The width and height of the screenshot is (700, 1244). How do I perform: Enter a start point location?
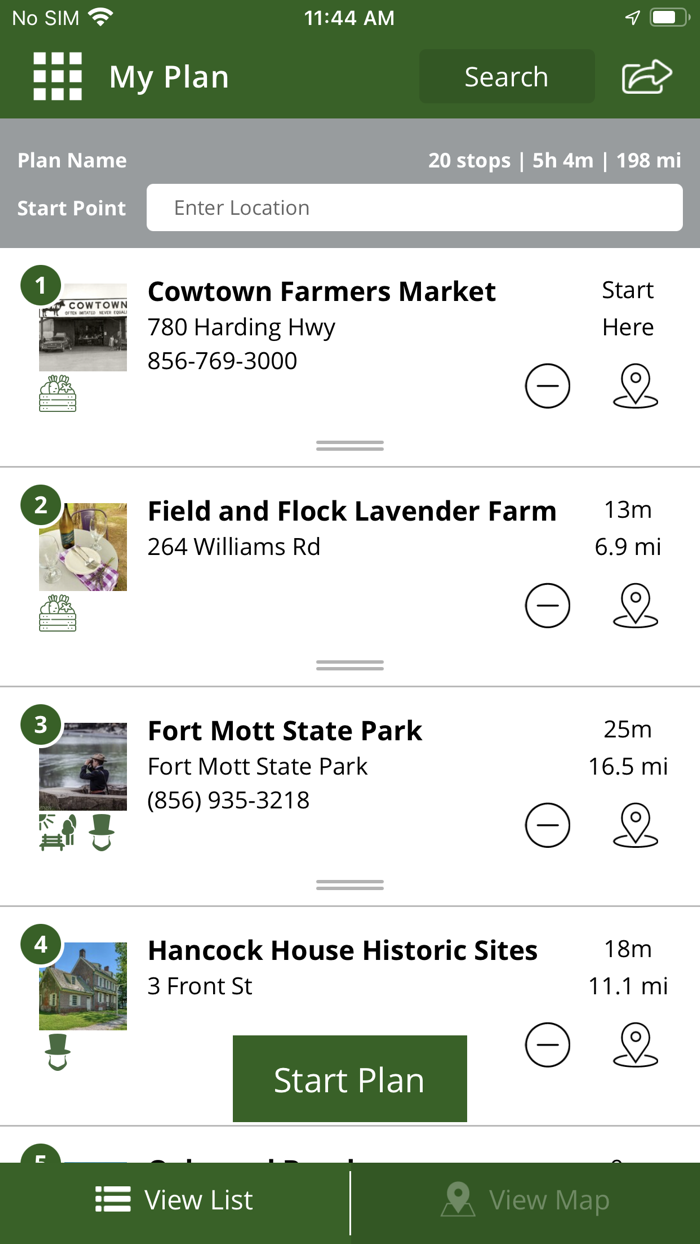[x=414, y=208]
